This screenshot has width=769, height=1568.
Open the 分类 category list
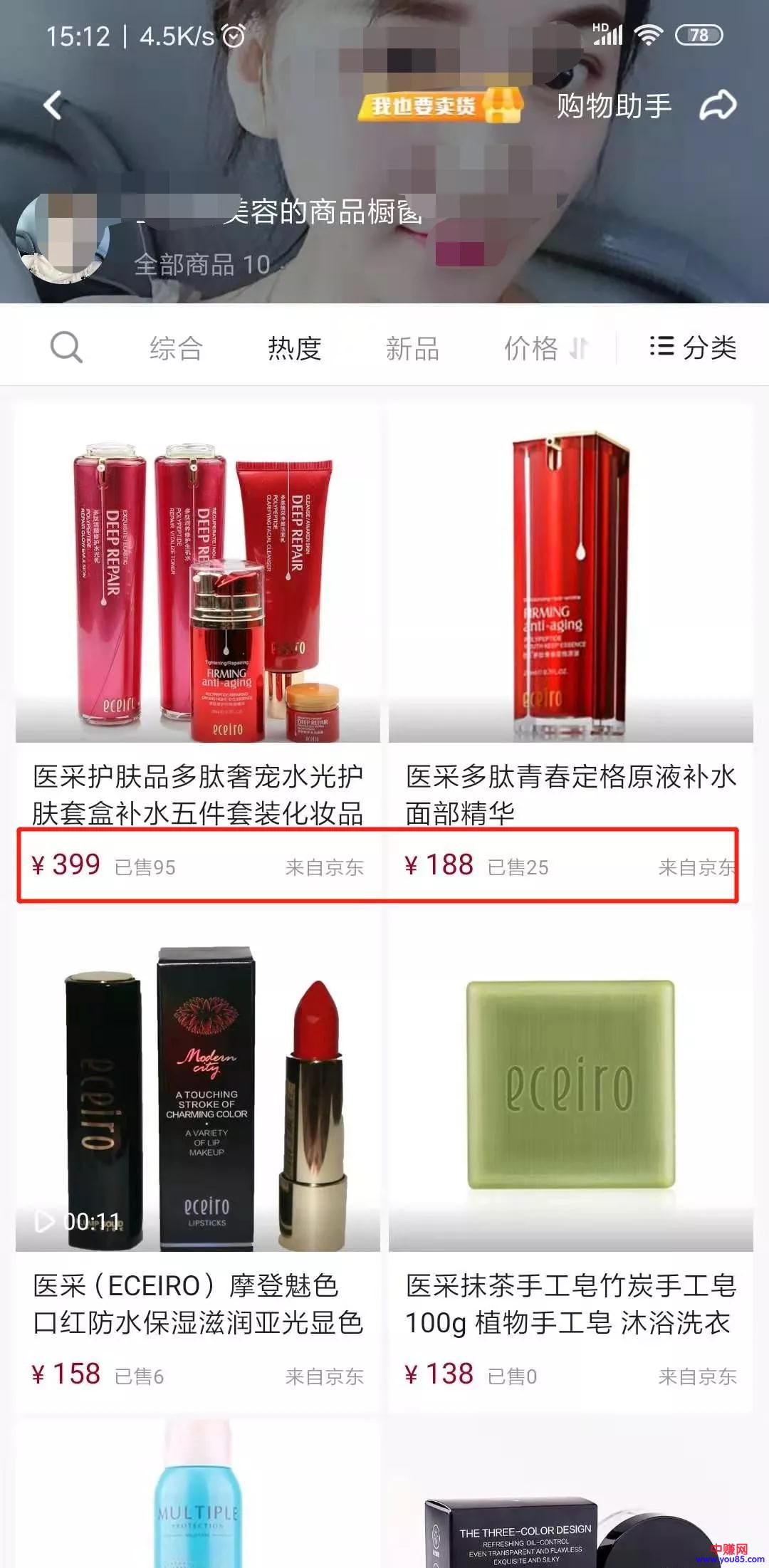click(x=693, y=347)
